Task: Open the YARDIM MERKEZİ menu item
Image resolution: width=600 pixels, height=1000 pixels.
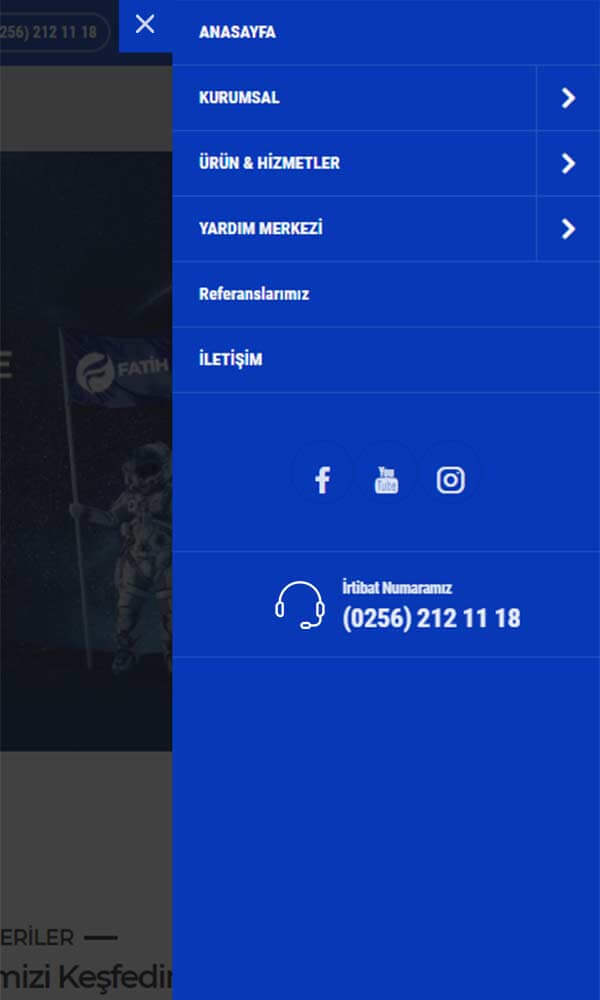Action: [x=260, y=229]
